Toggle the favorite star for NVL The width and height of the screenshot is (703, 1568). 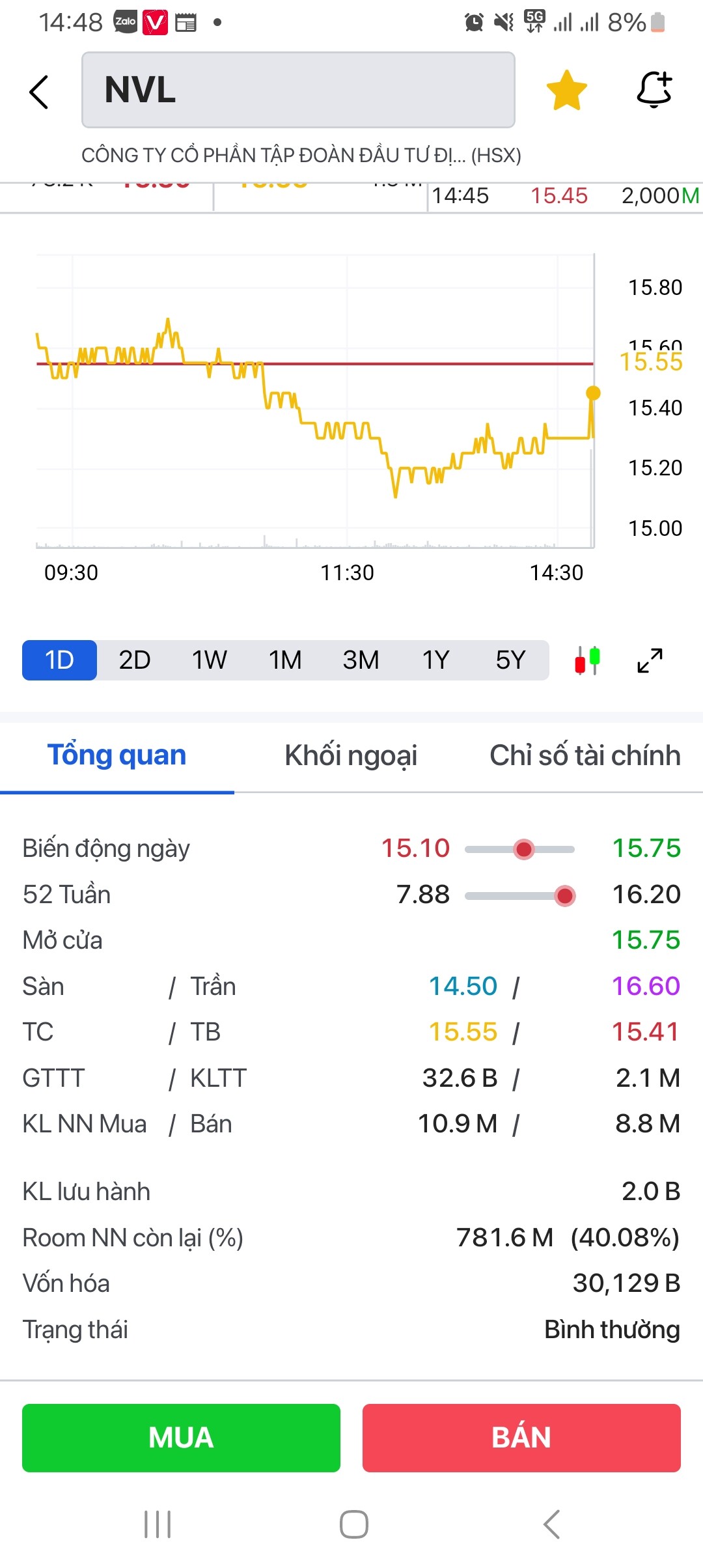pyautogui.click(x=566, y=90)
